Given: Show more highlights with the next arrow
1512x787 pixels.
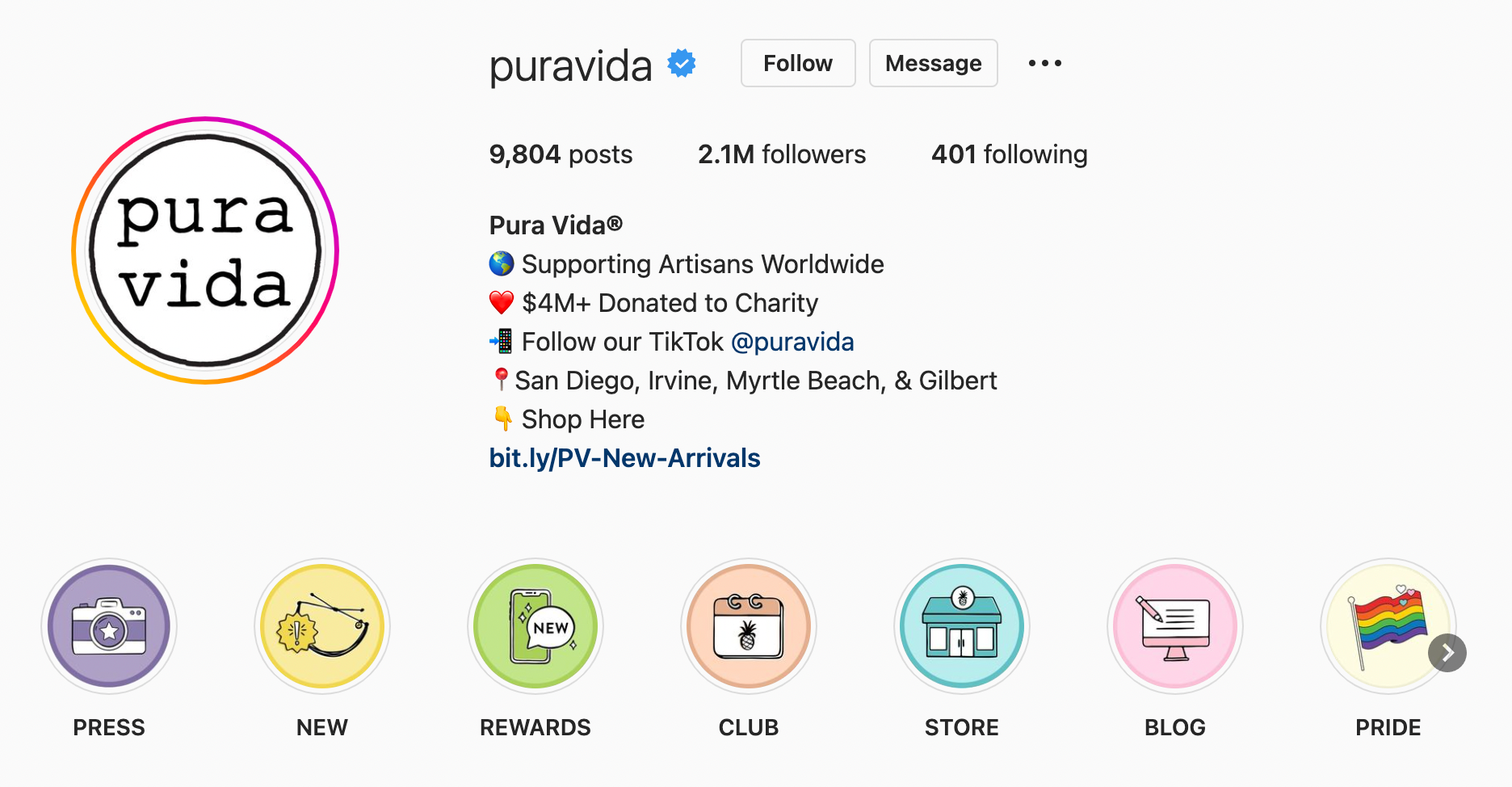Looking at the screenshot, I should [x=1447, y=653].
